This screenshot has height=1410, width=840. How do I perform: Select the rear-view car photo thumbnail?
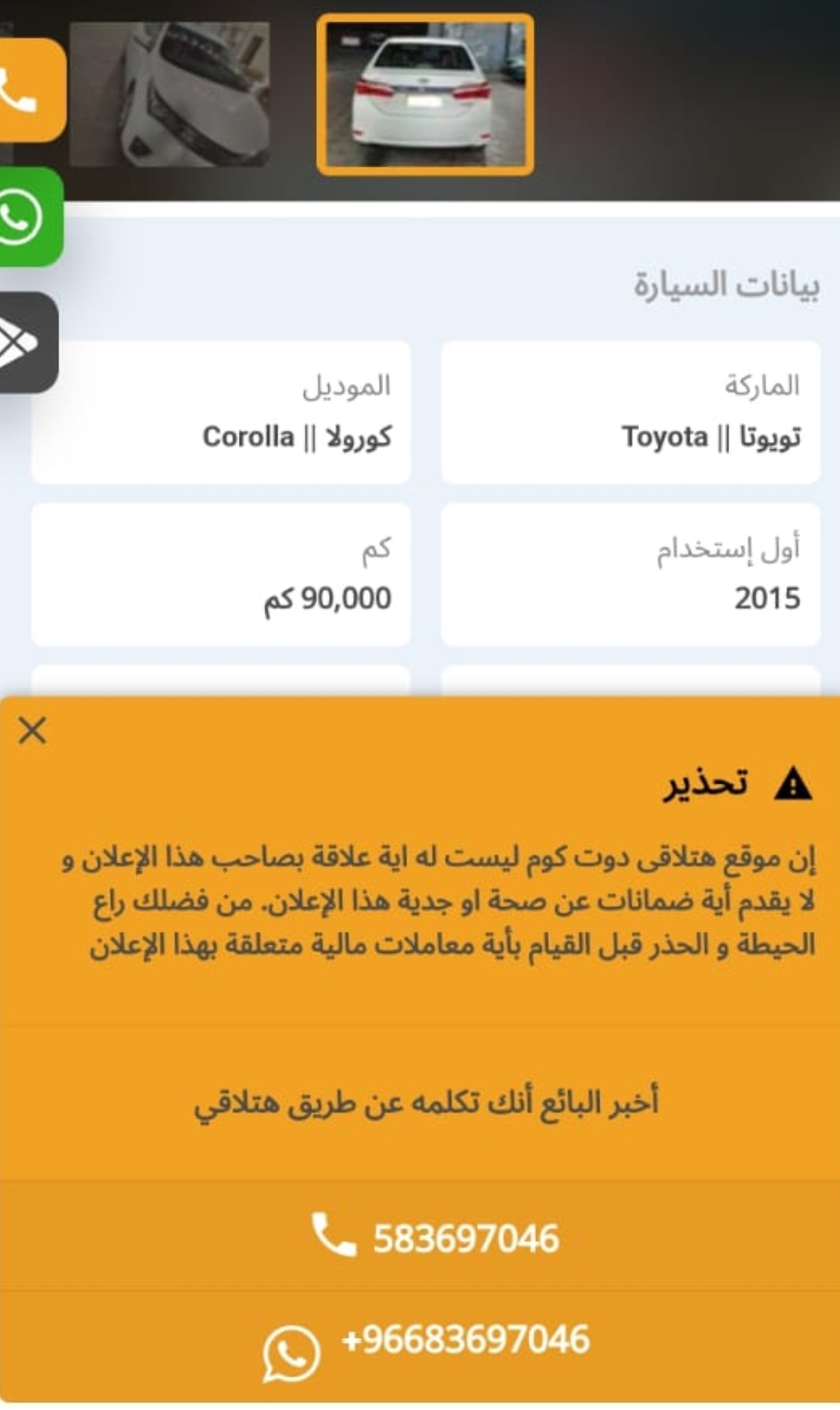[x=425, y=95]
